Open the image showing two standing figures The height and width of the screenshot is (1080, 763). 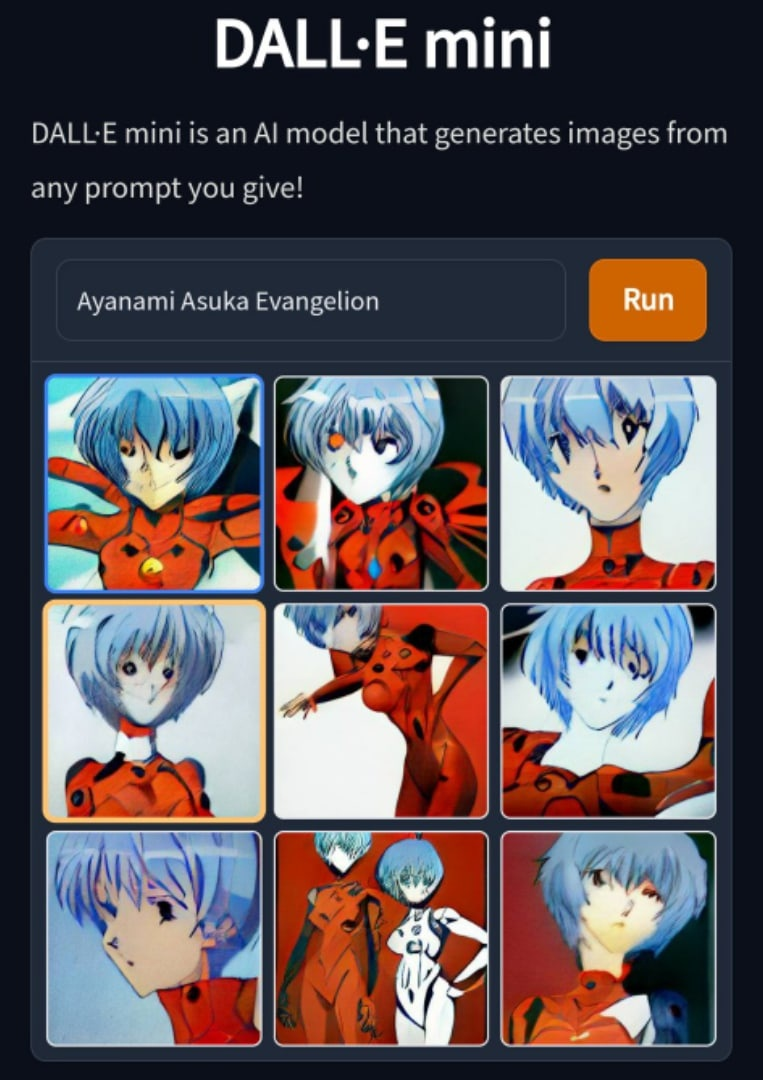pos(381,938)
